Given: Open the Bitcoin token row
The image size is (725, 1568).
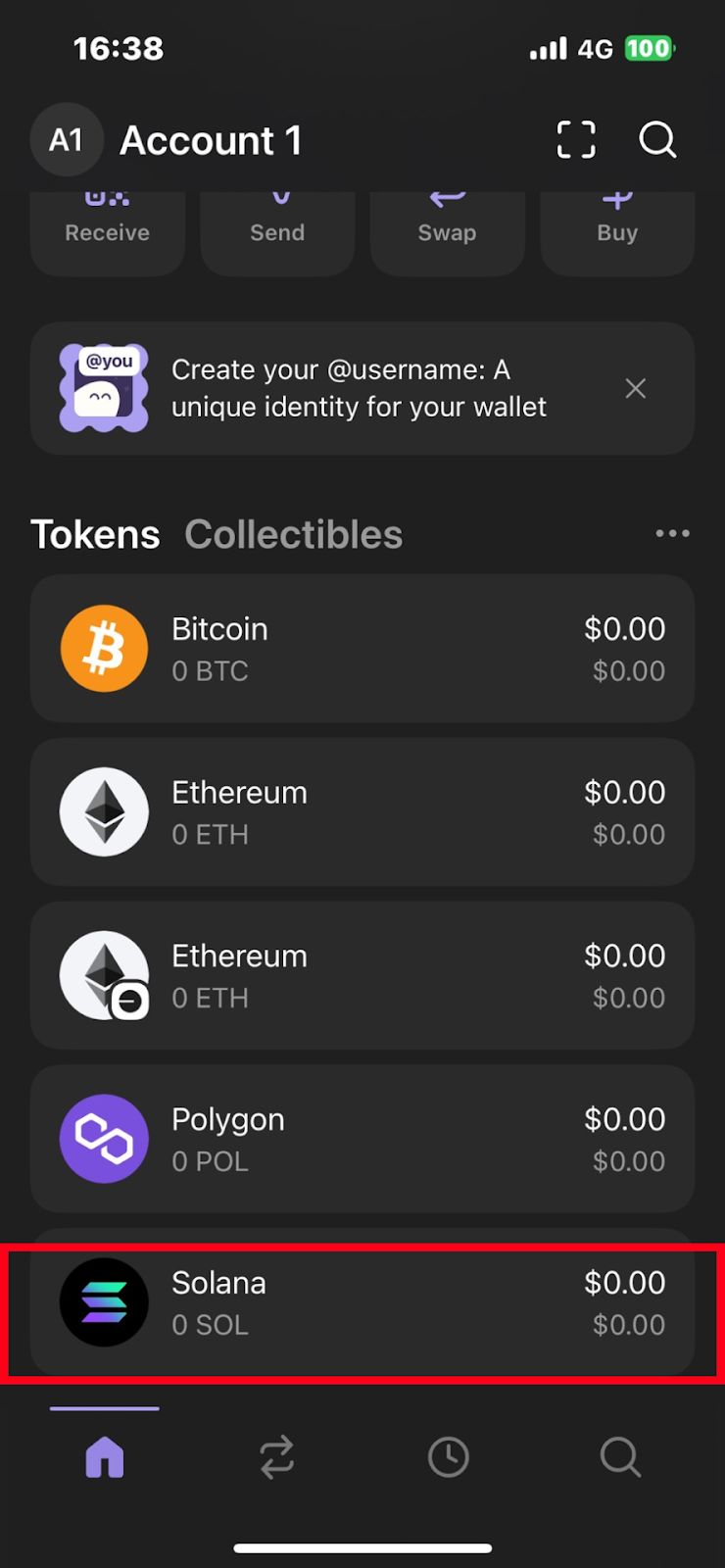Looking at the screenshot, I should (362, 649).
